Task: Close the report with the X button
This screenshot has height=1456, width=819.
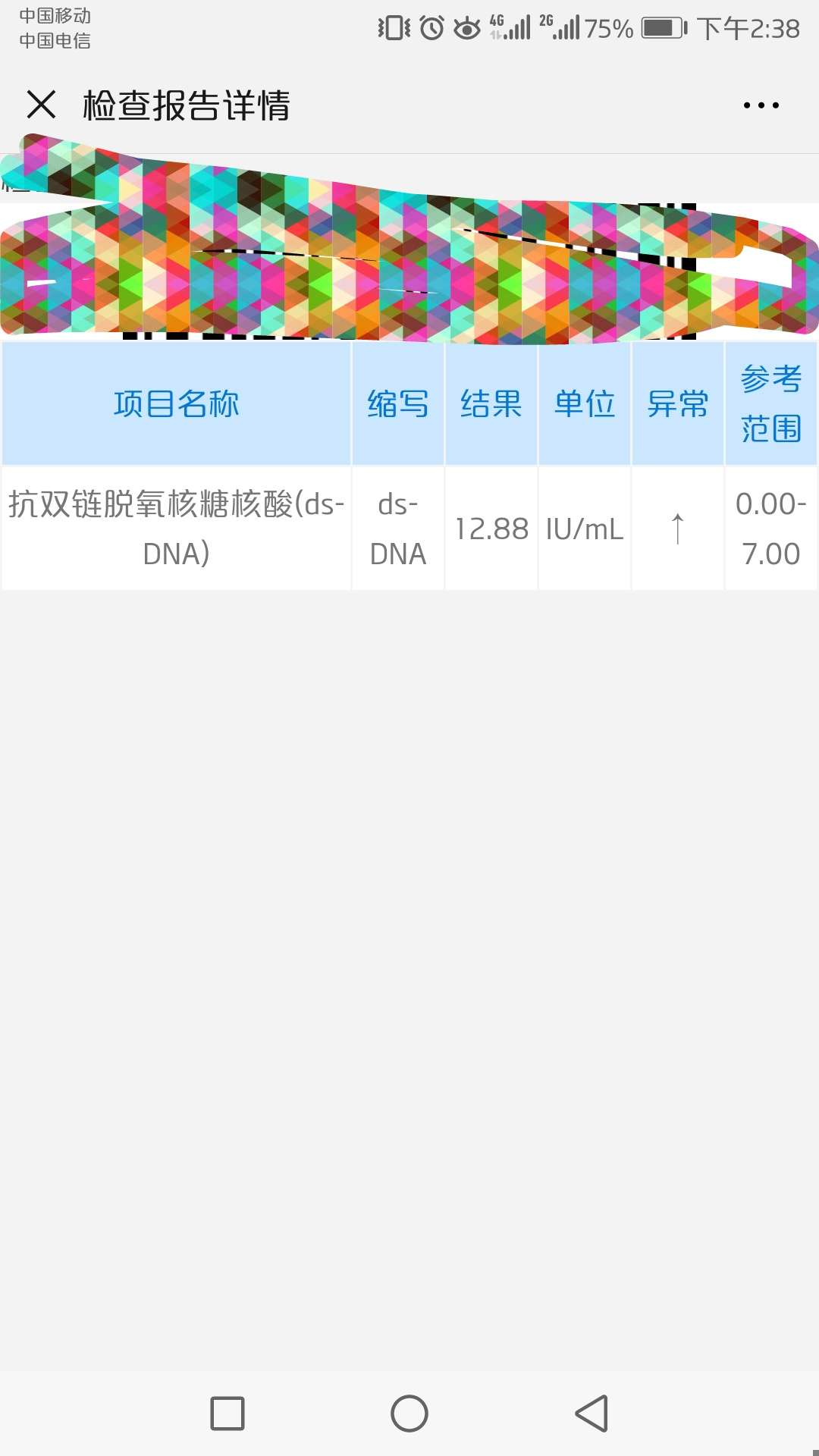Action: pos(43,105)
